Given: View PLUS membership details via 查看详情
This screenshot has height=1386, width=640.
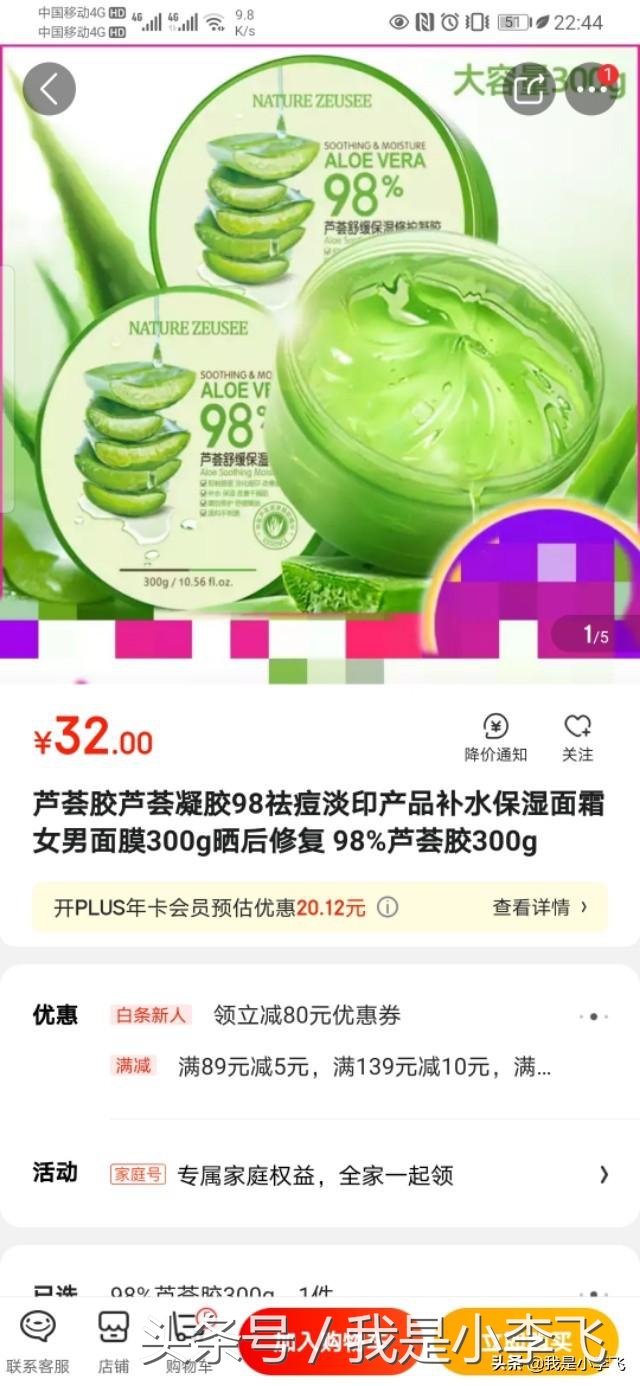Looking at the screenshot, I should tap(540, 907).
